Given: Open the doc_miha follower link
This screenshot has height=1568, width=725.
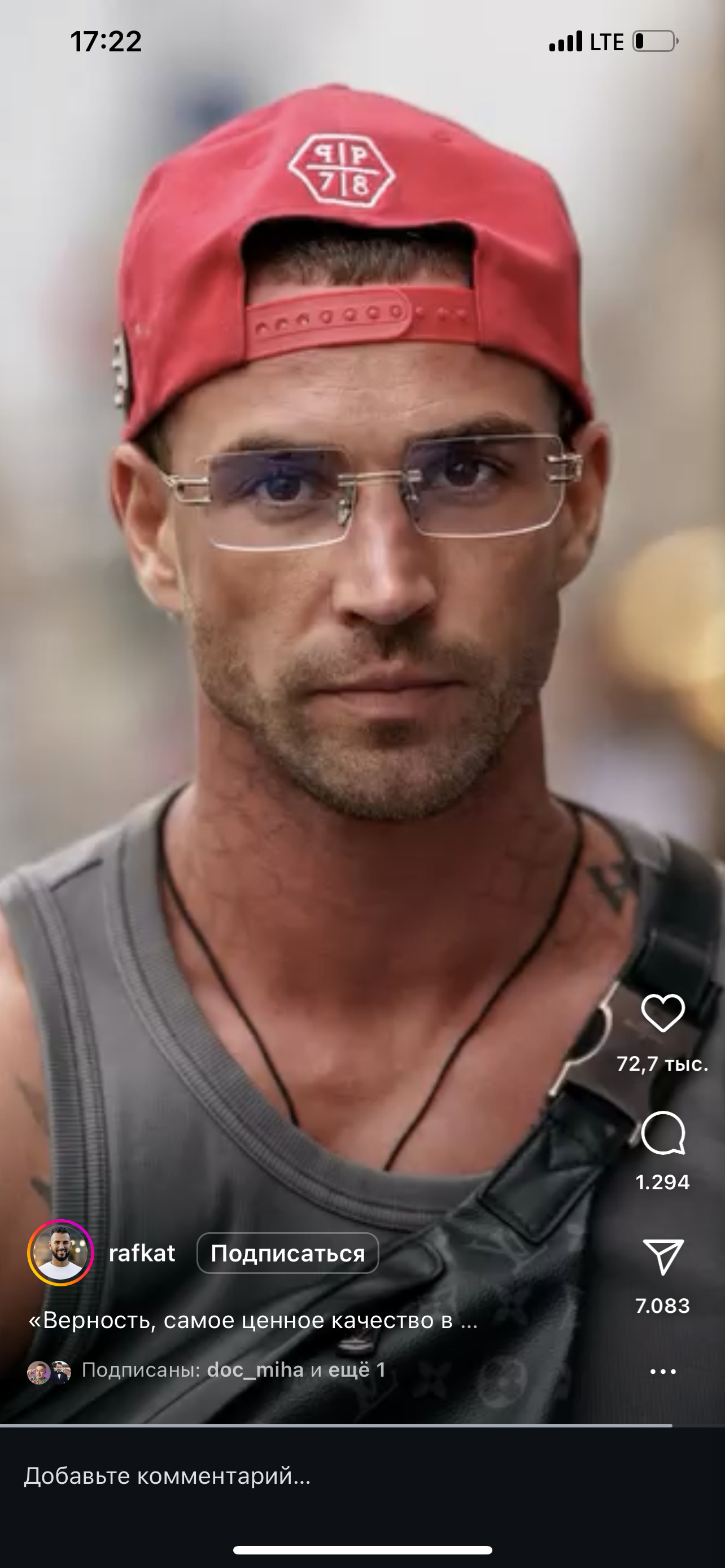Looking at the screenshot, I should tap(255, 1369).
